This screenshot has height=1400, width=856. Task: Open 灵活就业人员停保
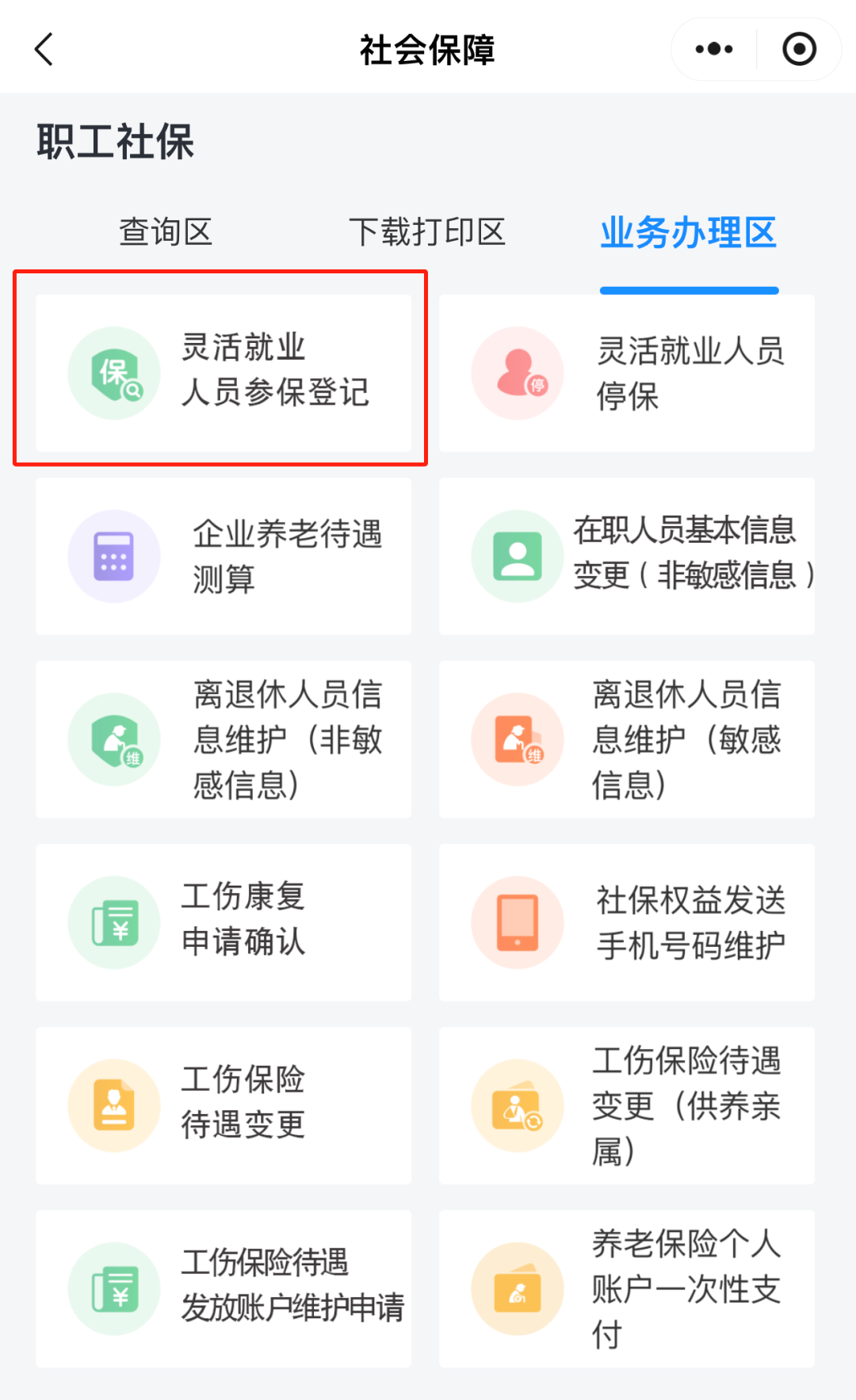[627, 373]
